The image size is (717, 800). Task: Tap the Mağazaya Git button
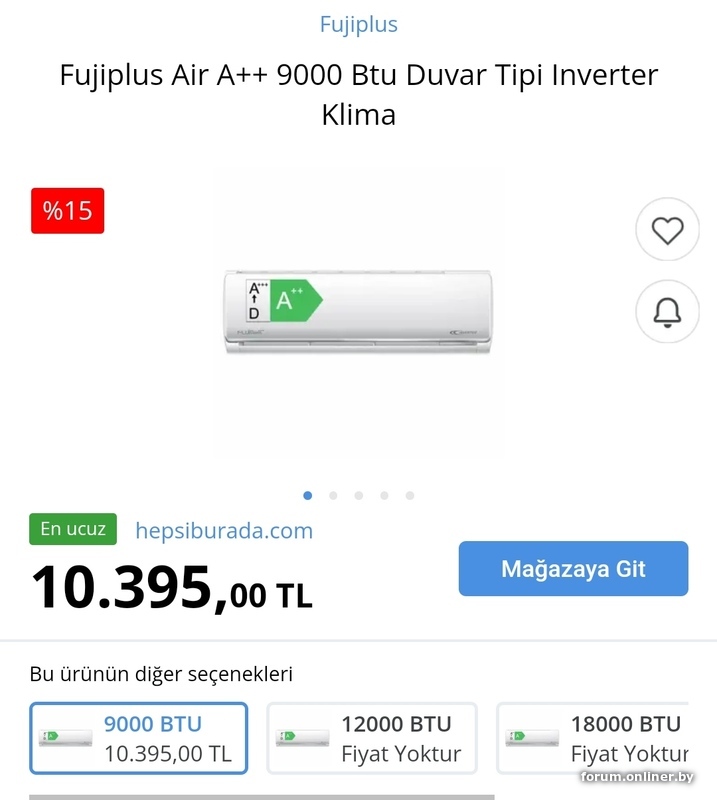573,569
